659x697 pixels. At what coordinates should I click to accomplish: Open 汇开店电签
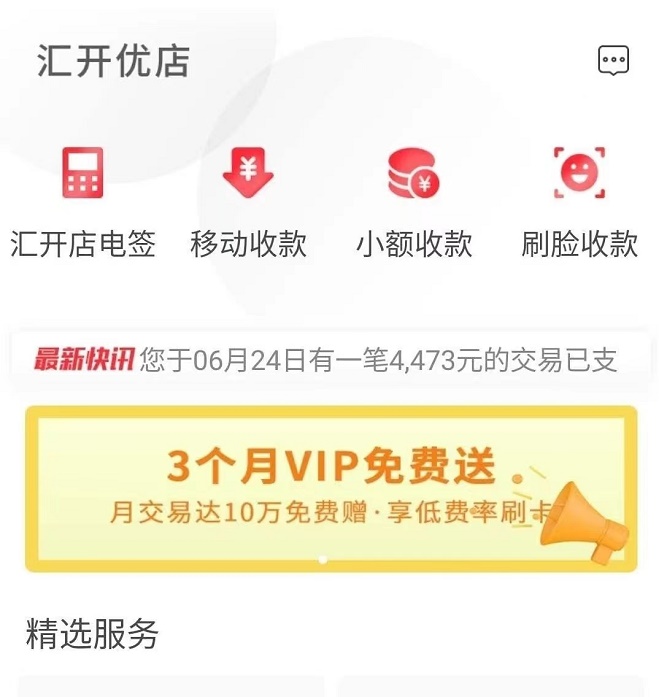83,199
